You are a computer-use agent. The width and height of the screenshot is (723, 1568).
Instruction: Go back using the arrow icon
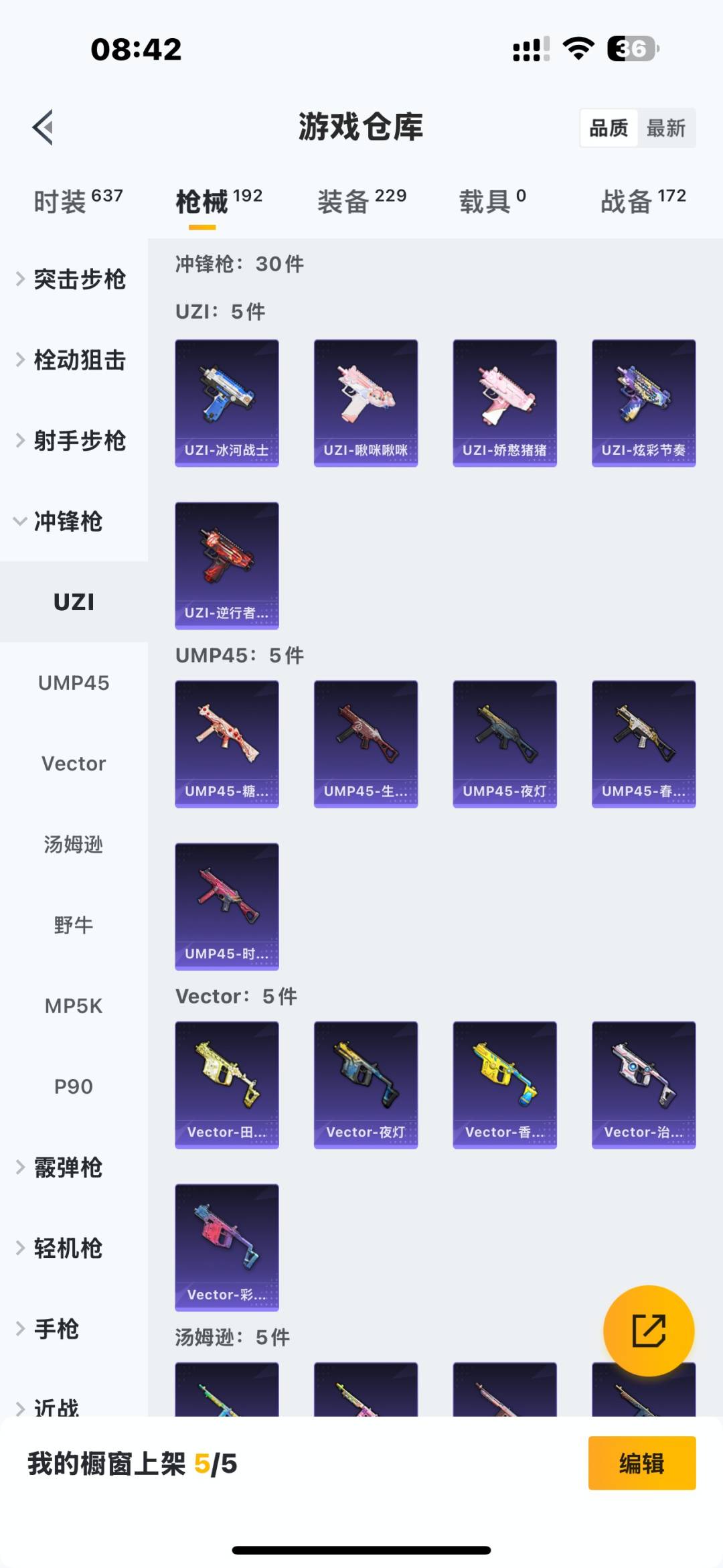(44, 127)
